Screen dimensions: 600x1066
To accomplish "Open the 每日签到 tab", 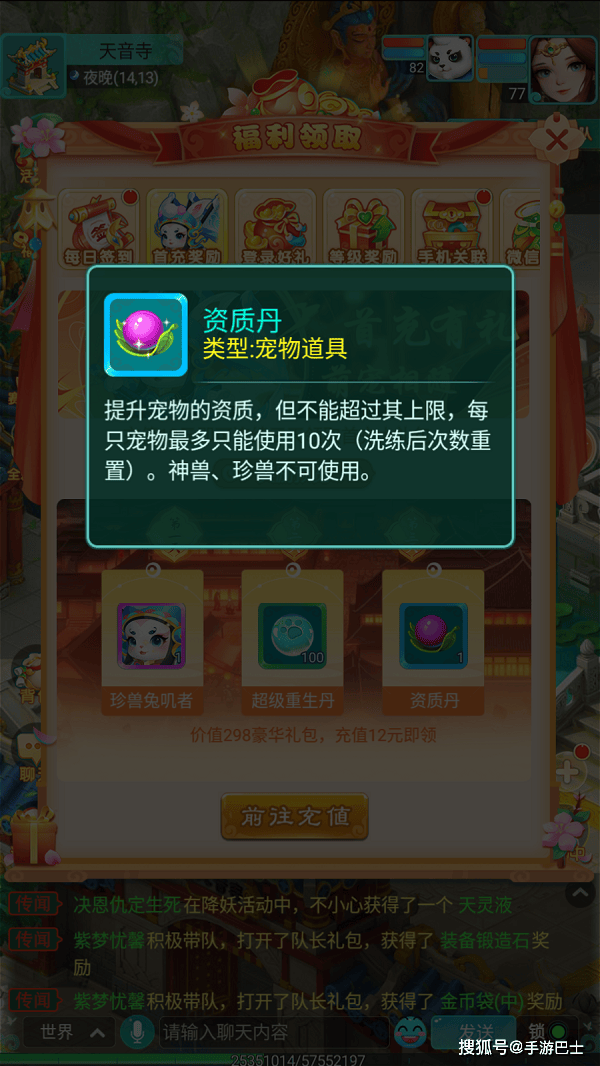I will tap(99, 229).
